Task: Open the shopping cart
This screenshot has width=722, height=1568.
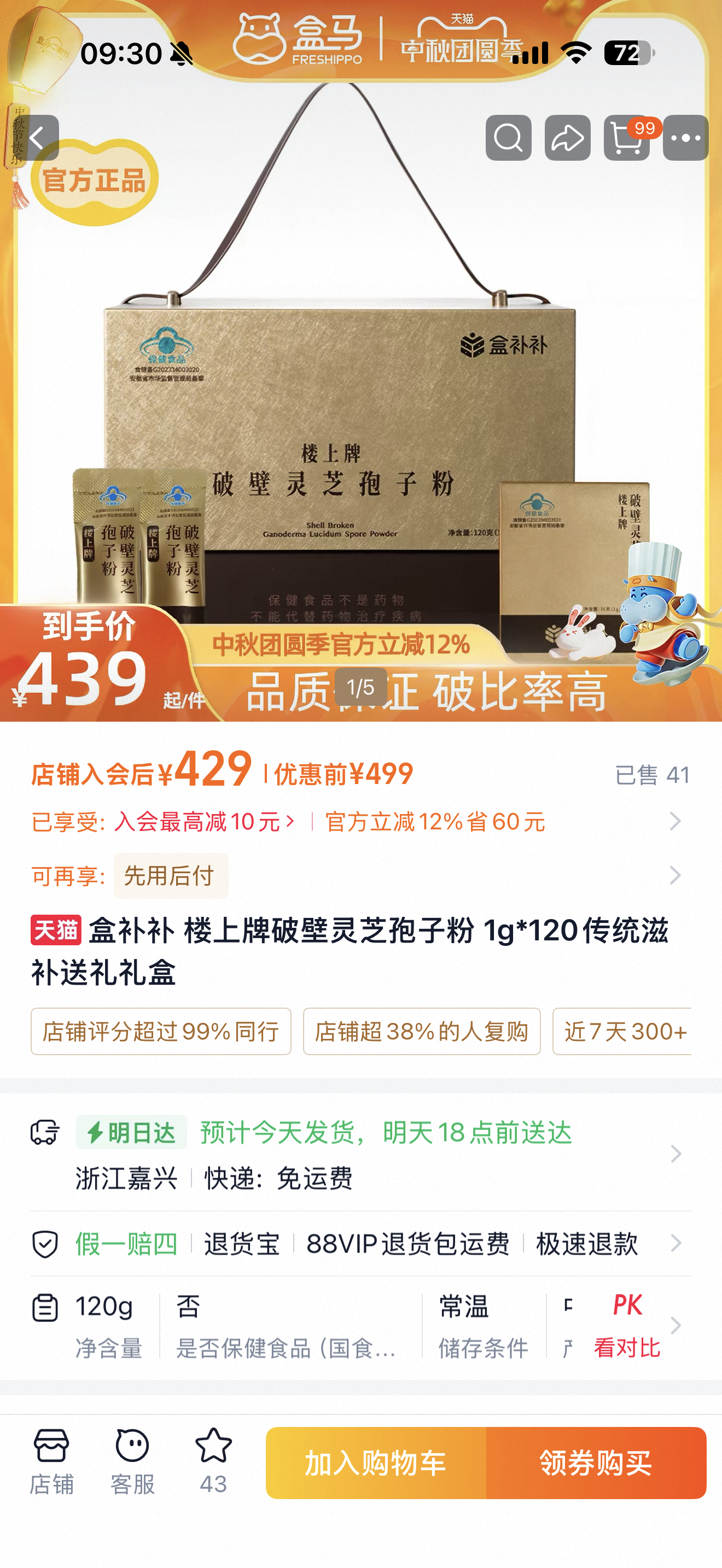Action: (627, 138)
